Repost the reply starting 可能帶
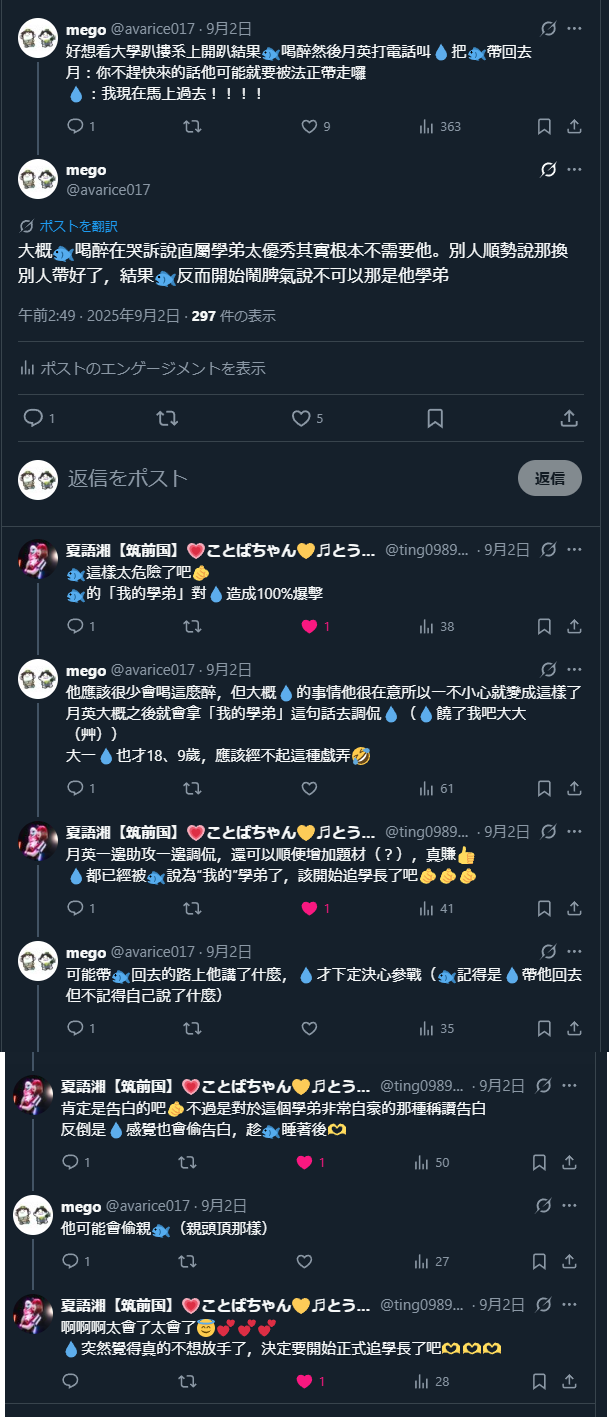 [x=193, y=1028]
